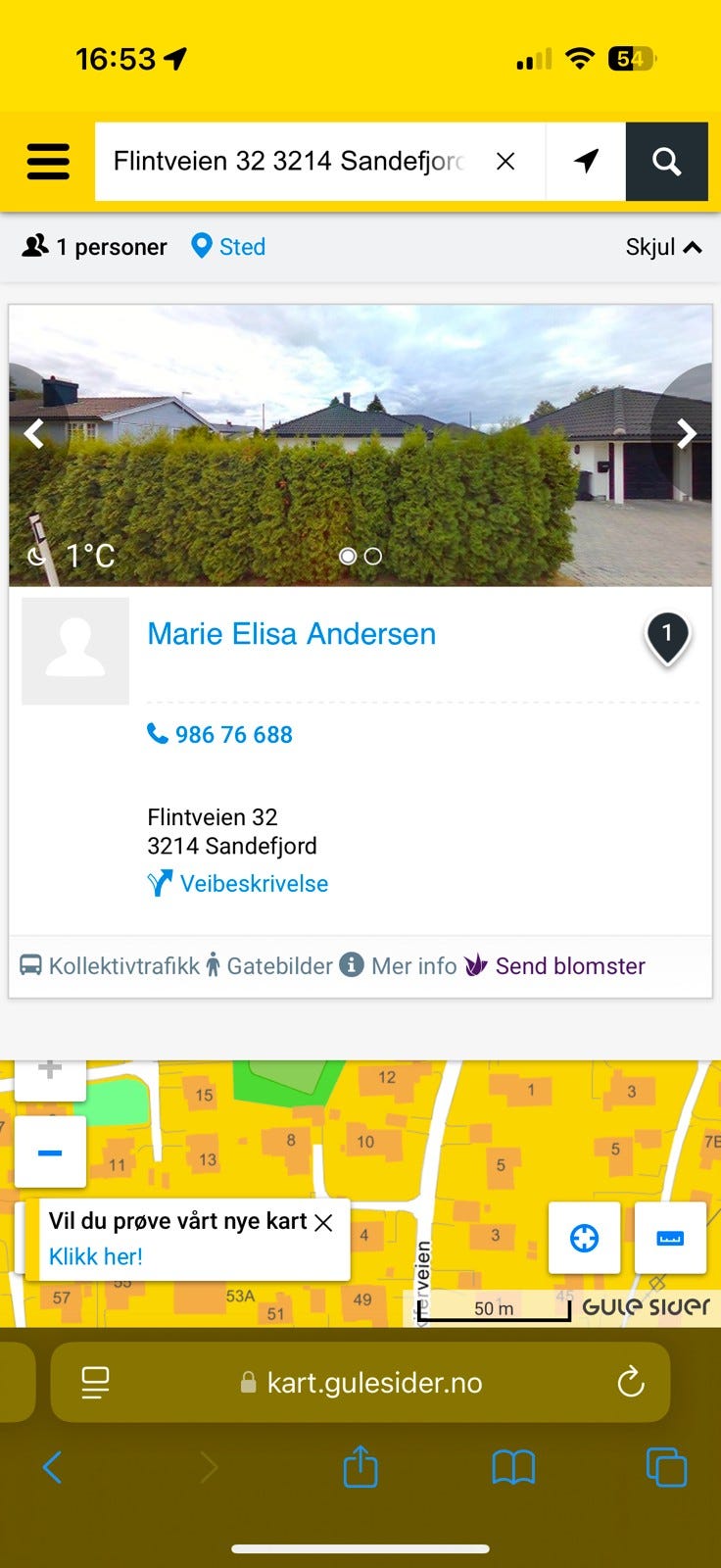
Task: Use the location arrow beside the search field
Action: 585,162
